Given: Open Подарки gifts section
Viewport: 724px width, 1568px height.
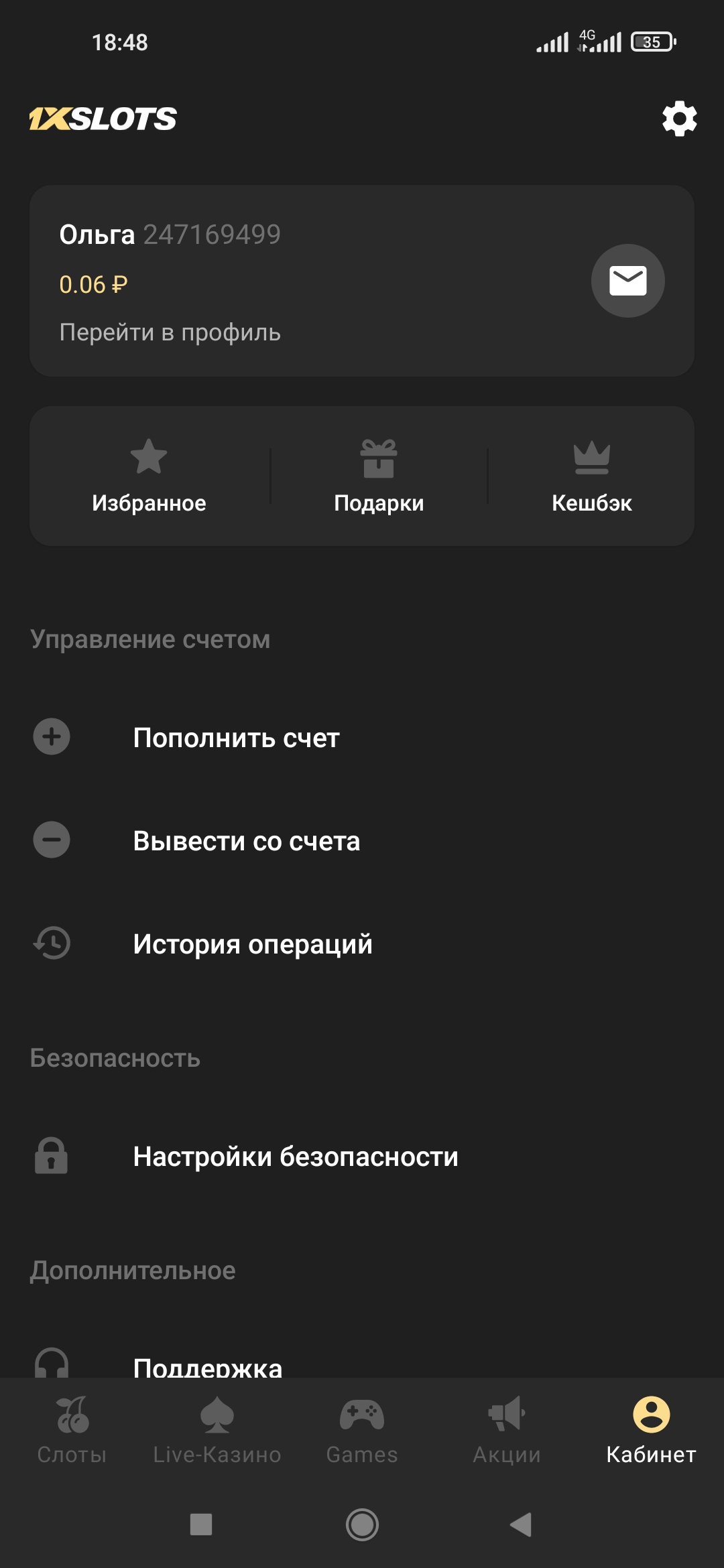Looking at the screenshot, I should tap(379, 476).
